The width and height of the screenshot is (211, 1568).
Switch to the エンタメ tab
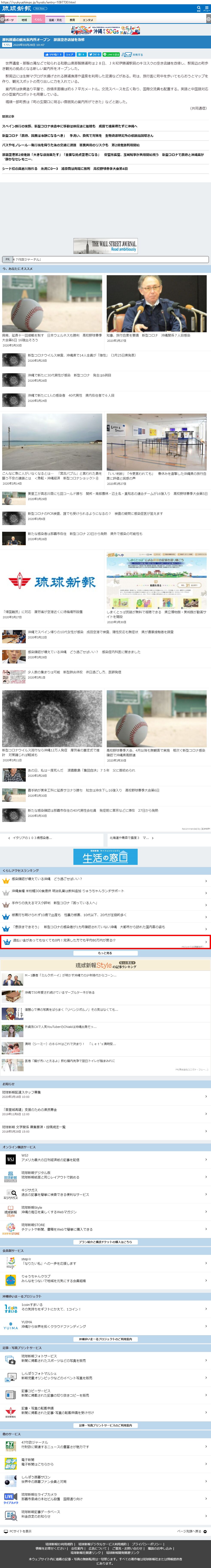pos(88,20)
